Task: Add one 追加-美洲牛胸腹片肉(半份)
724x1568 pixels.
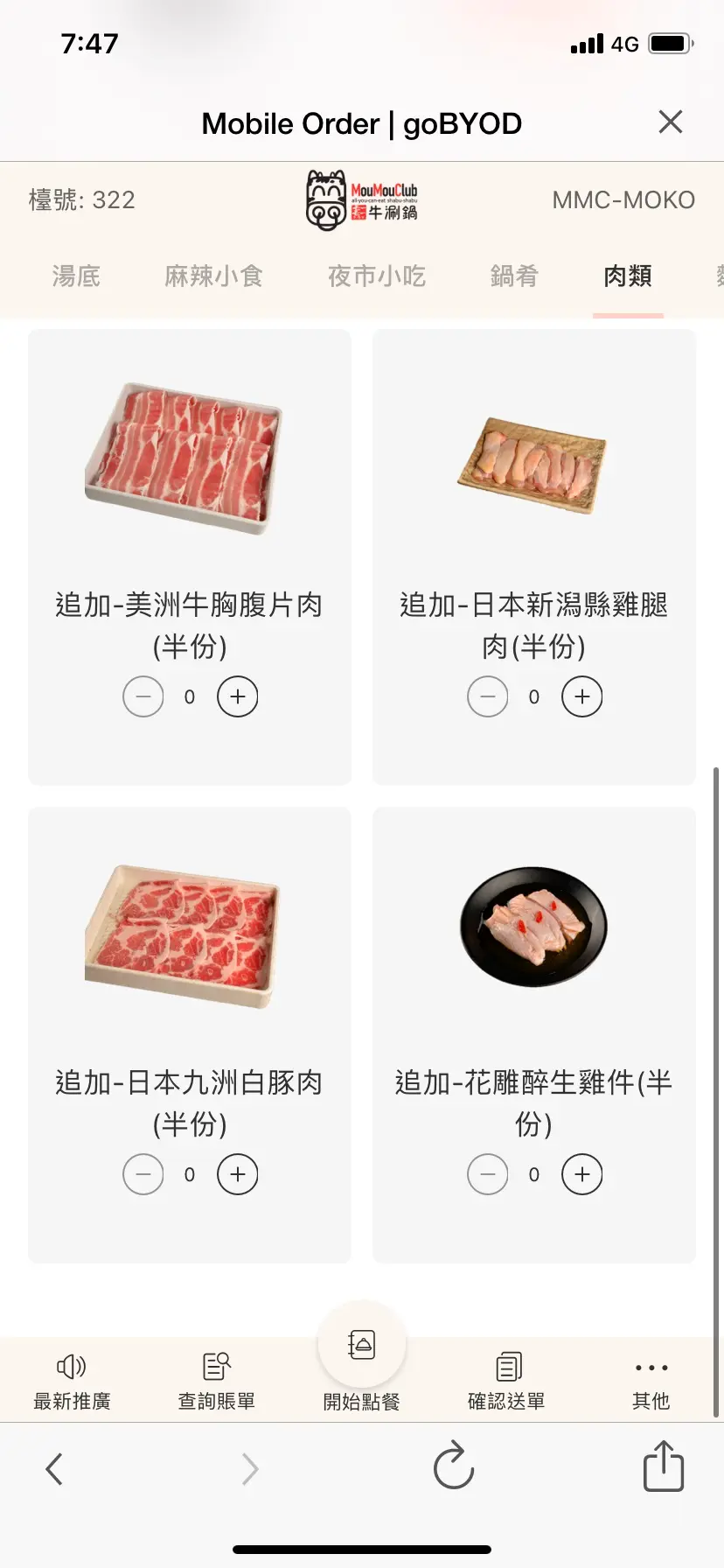Action: coord(238,697)
